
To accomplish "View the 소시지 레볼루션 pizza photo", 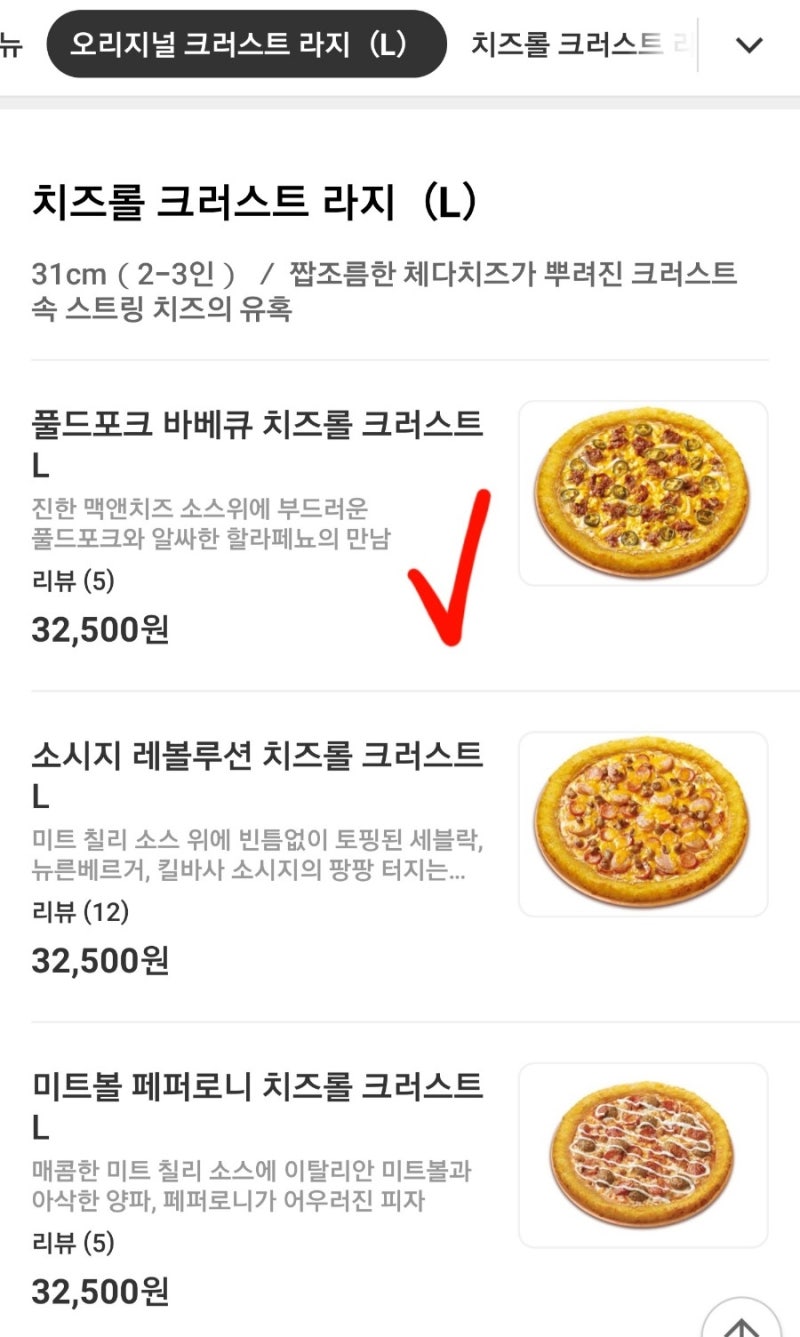I will 645,820.
